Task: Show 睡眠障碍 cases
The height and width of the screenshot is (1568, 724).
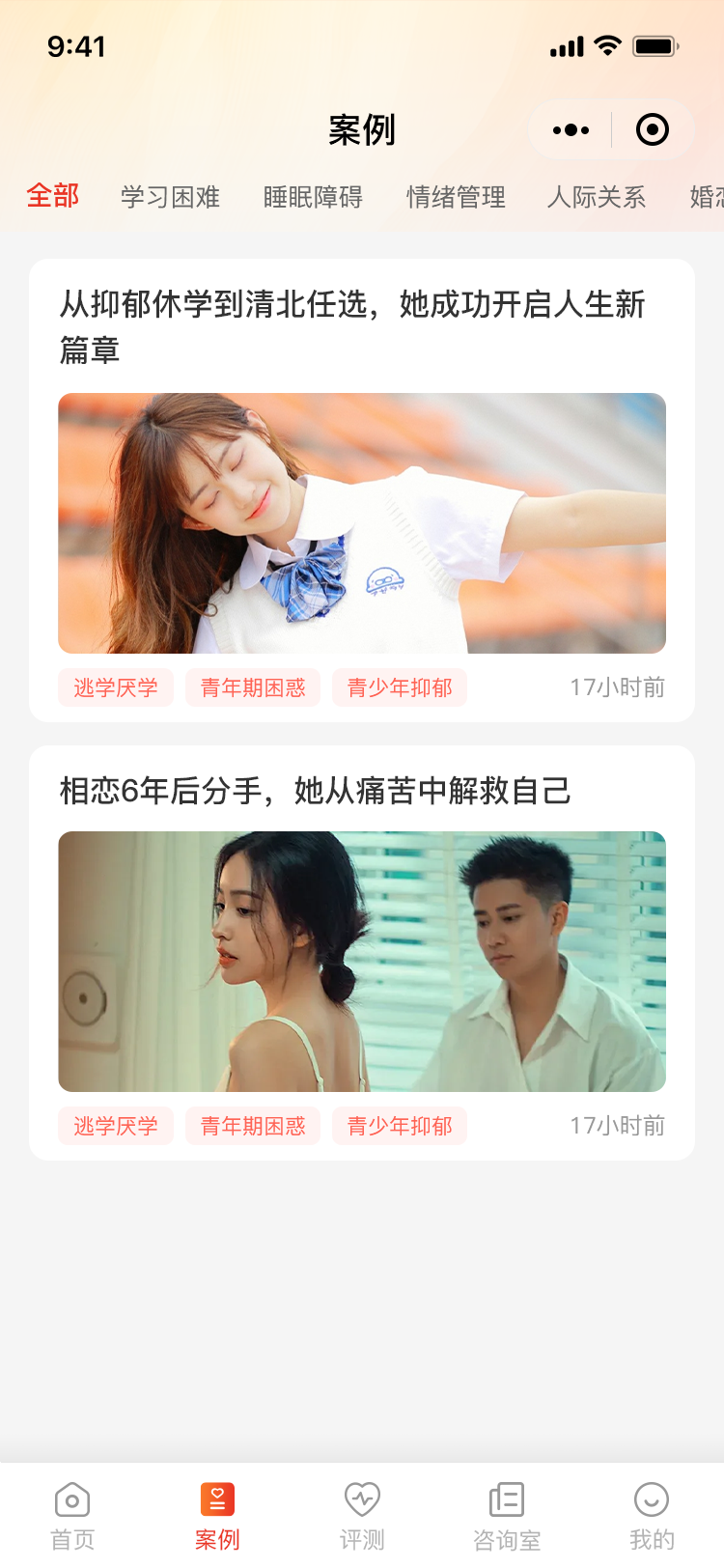Action: point(313,197)
